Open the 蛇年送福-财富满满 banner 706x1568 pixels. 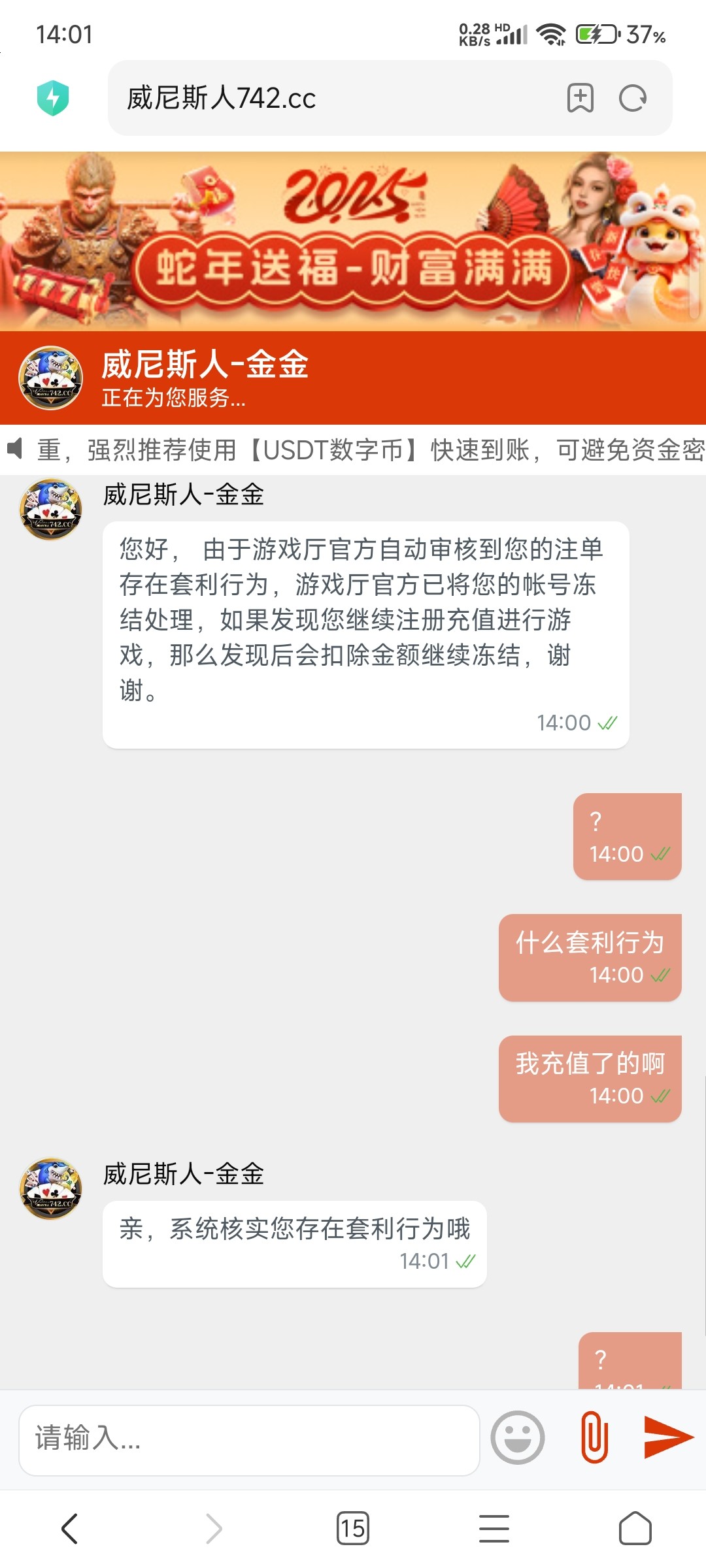click(353, 242)
